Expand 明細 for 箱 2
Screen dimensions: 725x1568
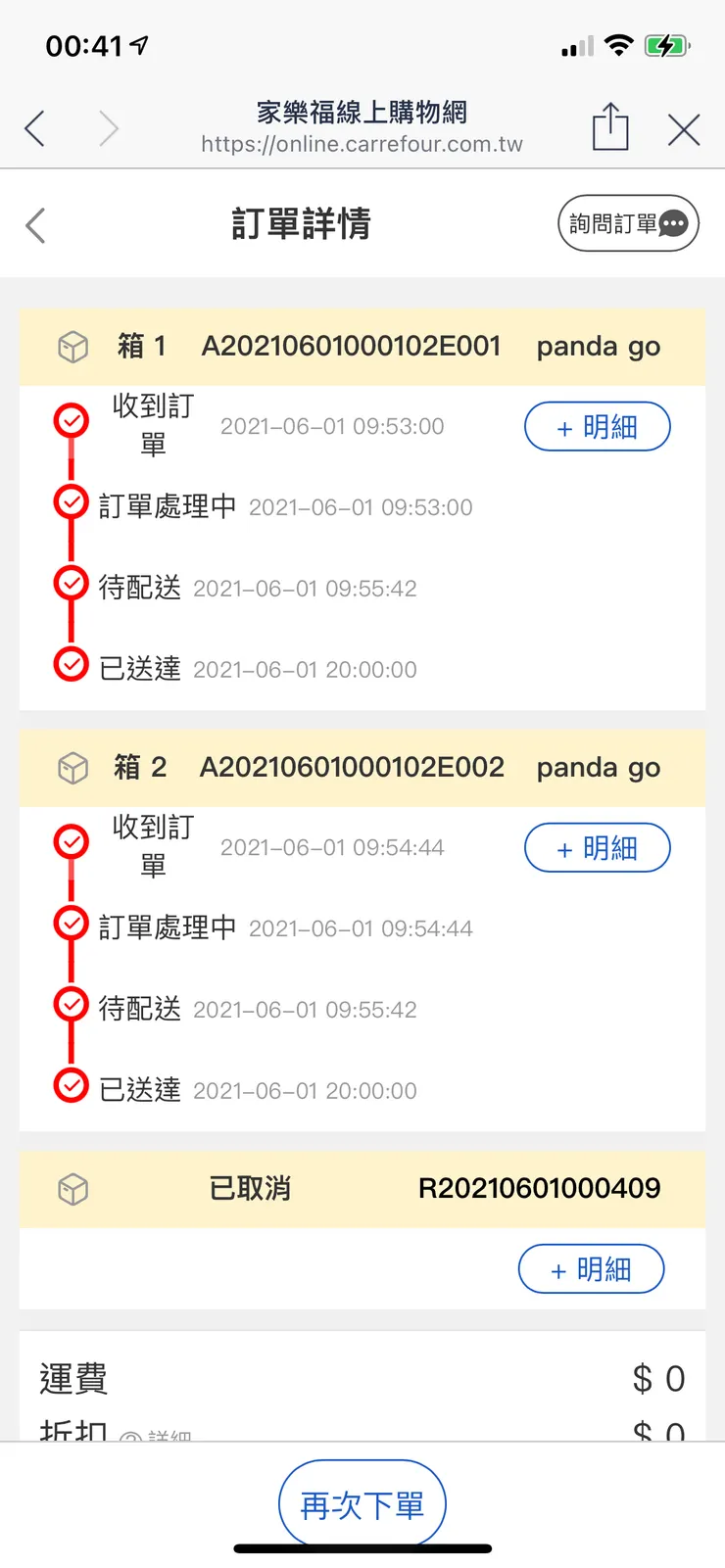click(597, 848)
